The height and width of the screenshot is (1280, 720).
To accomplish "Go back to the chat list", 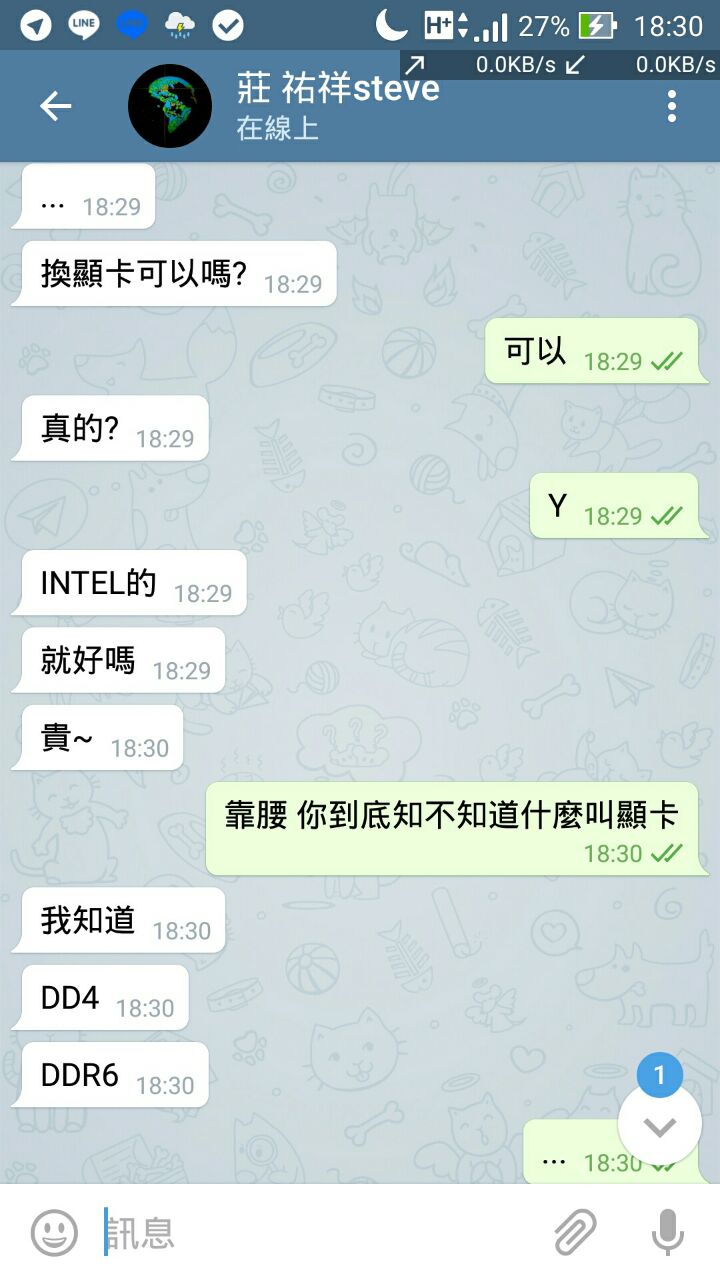I will point(56,106).
